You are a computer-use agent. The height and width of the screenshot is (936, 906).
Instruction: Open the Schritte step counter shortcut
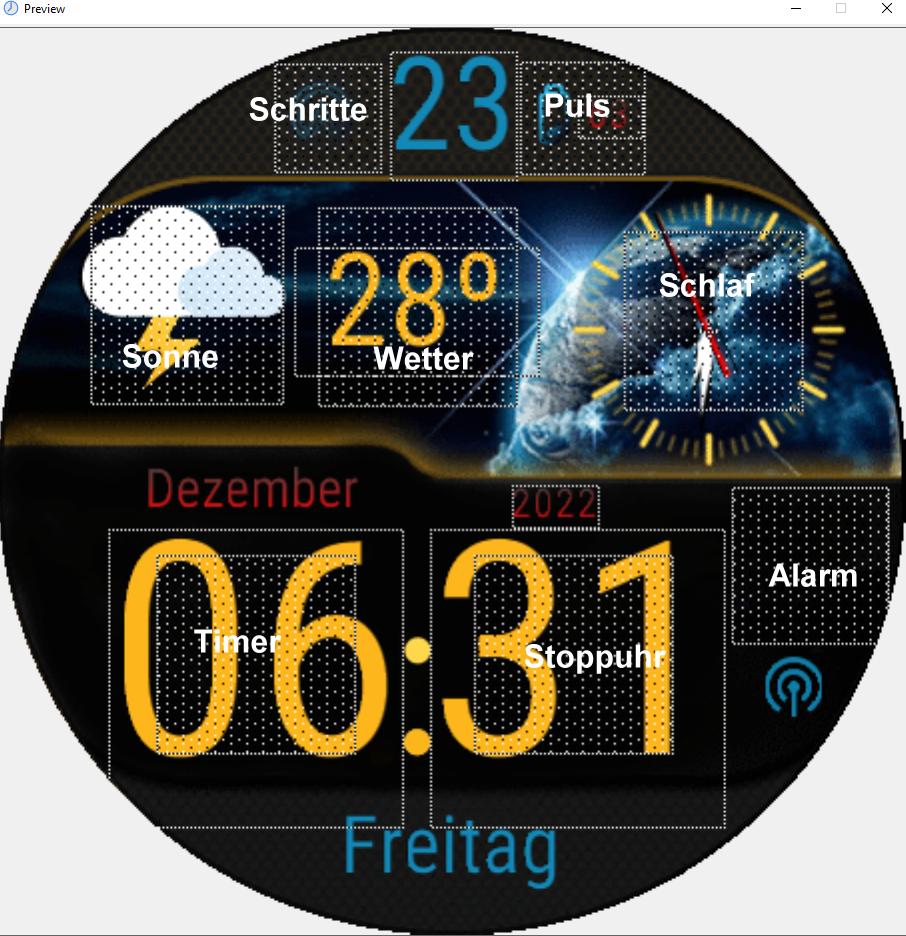pyautogui.click(x=328, y=119)
